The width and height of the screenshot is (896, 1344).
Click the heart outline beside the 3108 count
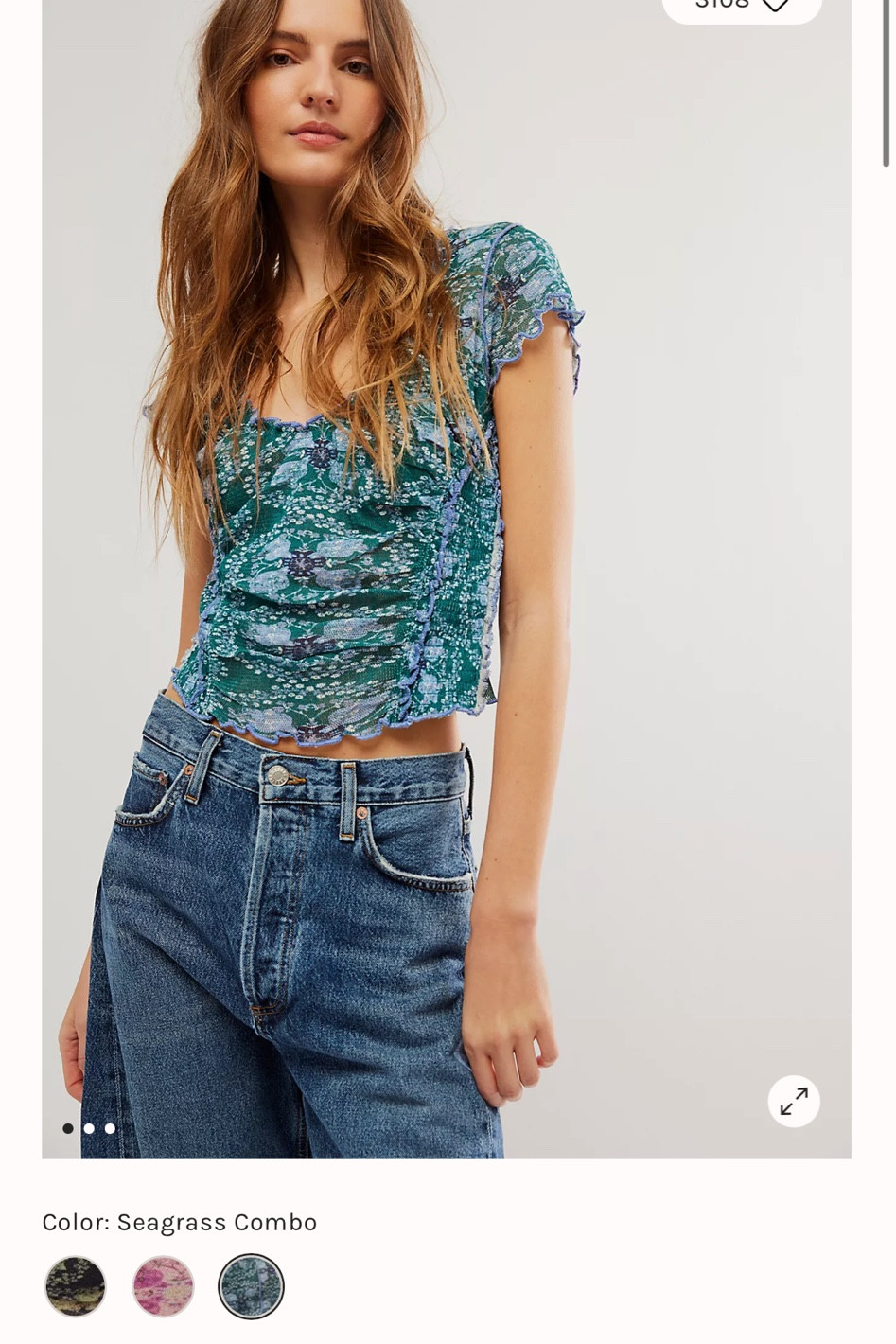(x=778, y=6)
